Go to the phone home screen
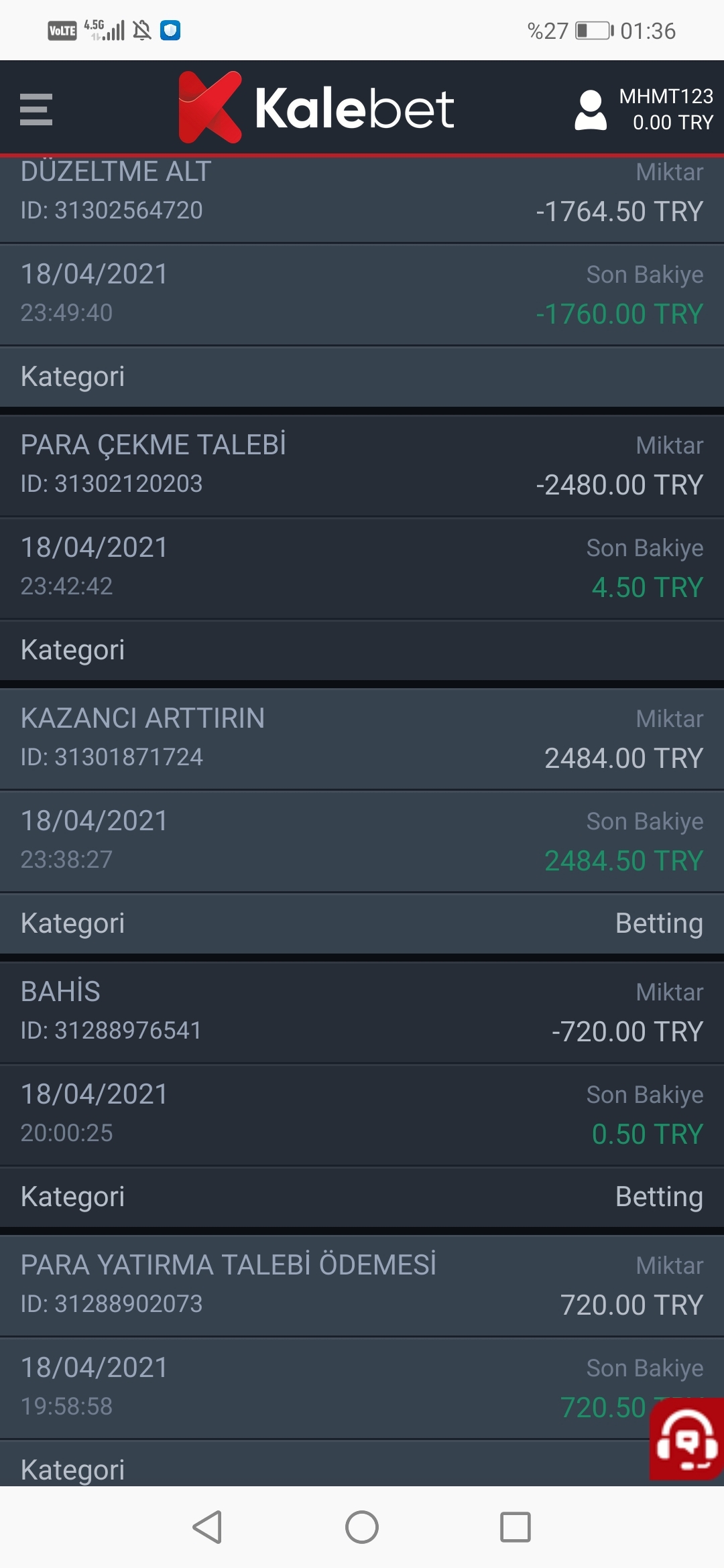The width and height of the screenshot is (724, 1568). point(362,1527)
